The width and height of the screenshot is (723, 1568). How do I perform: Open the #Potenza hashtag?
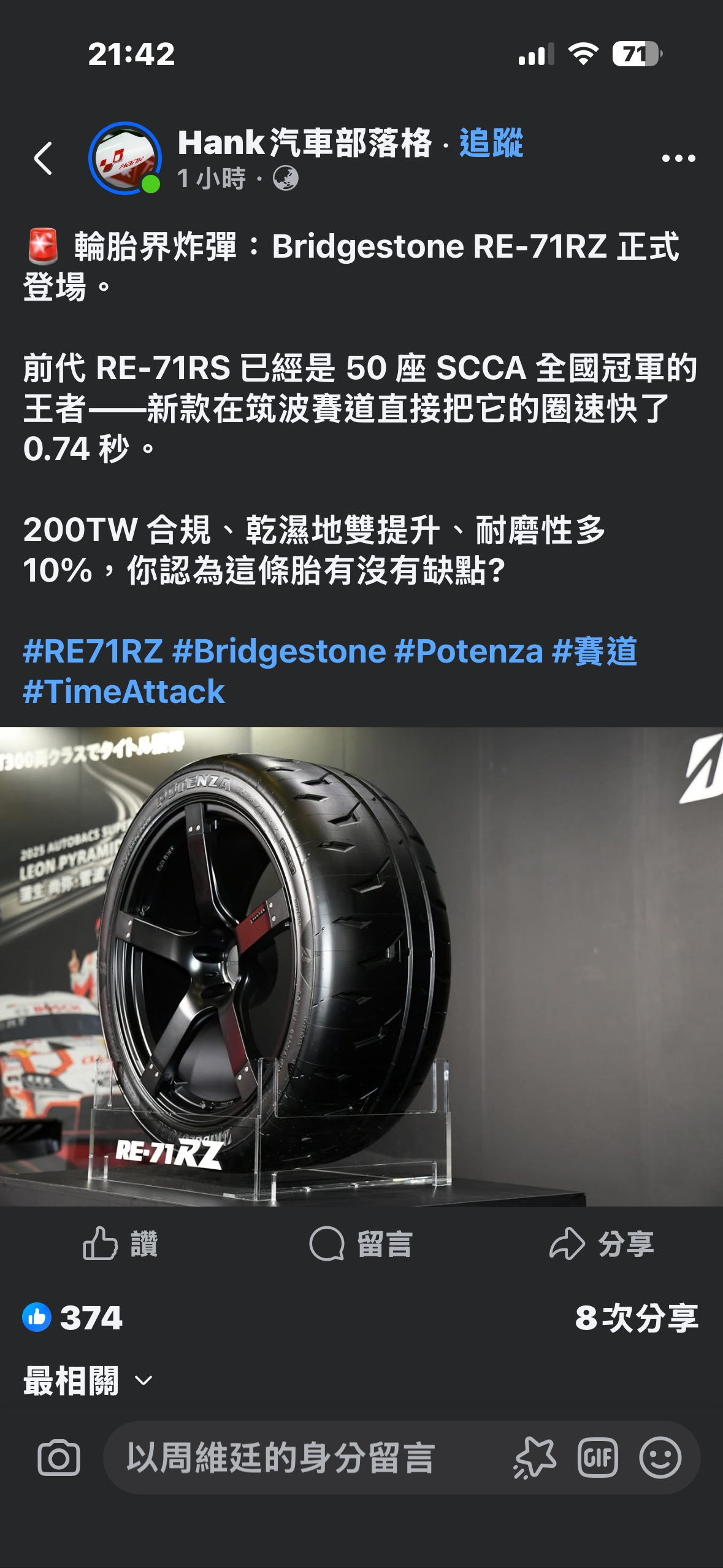(x=469, y=651)
